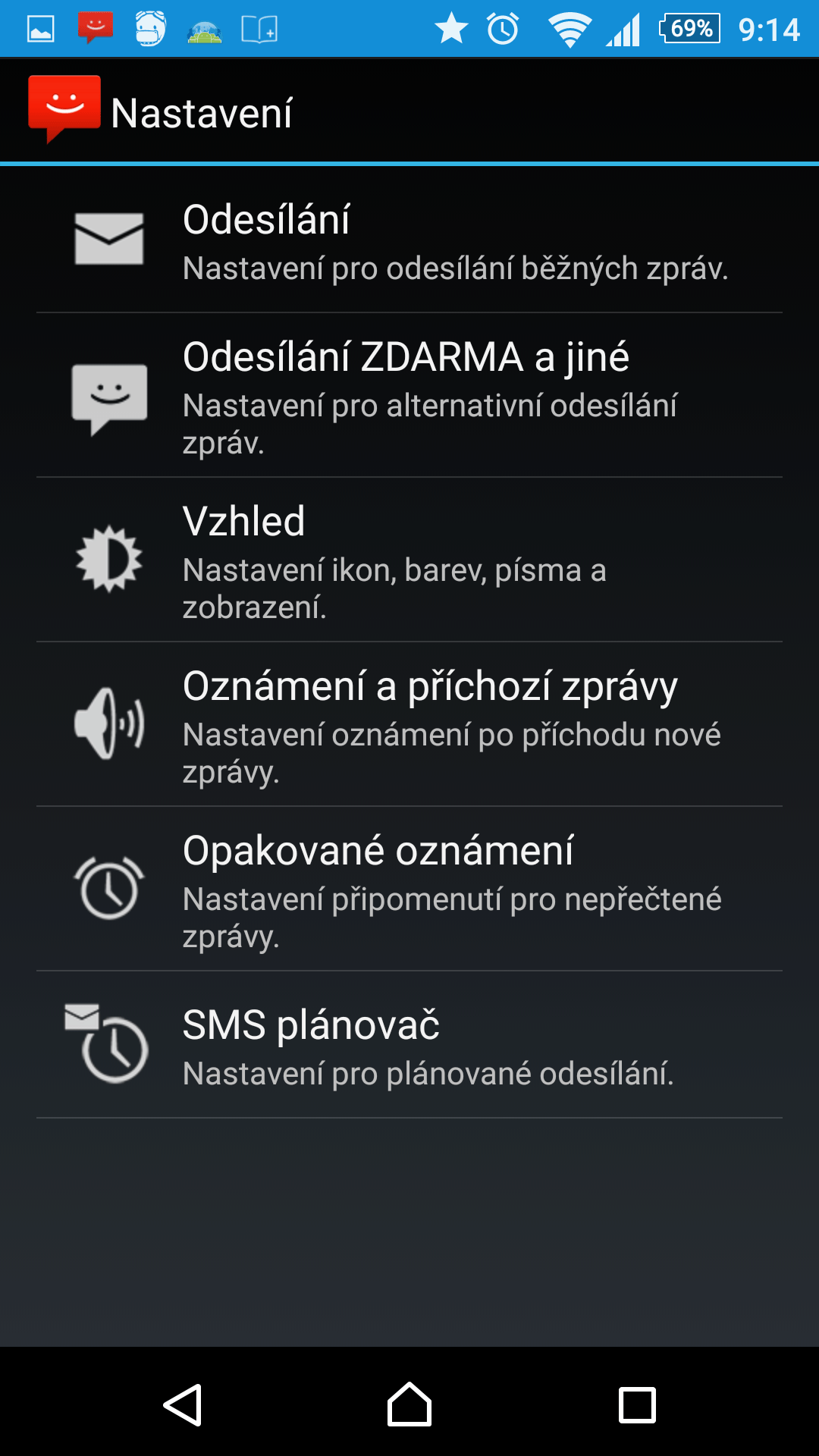This screenshot has height=1456, width=819.
Task: Go to the home screen
Action: point(409,1404)
